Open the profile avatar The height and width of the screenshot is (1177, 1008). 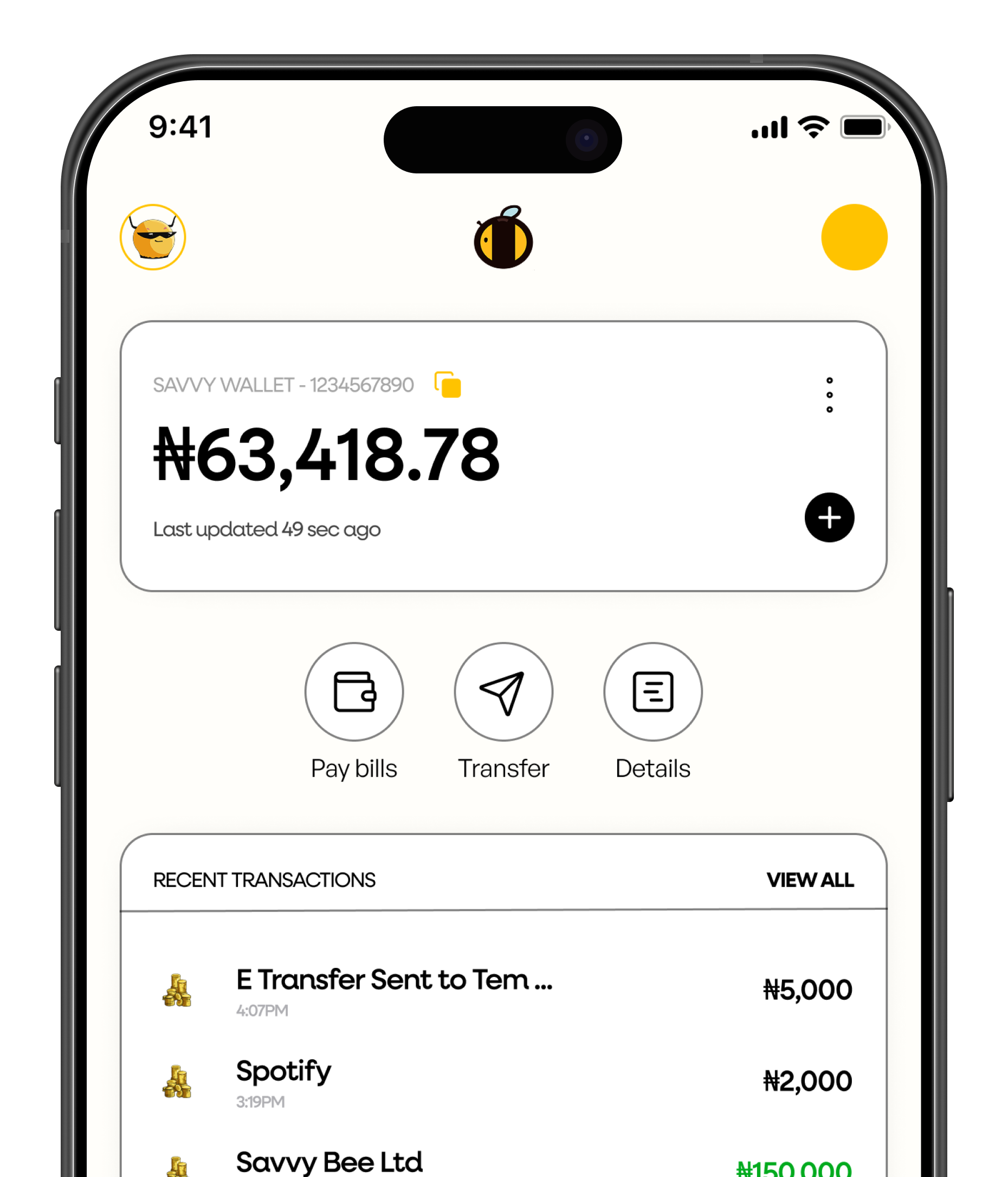(x=153, y=237)
